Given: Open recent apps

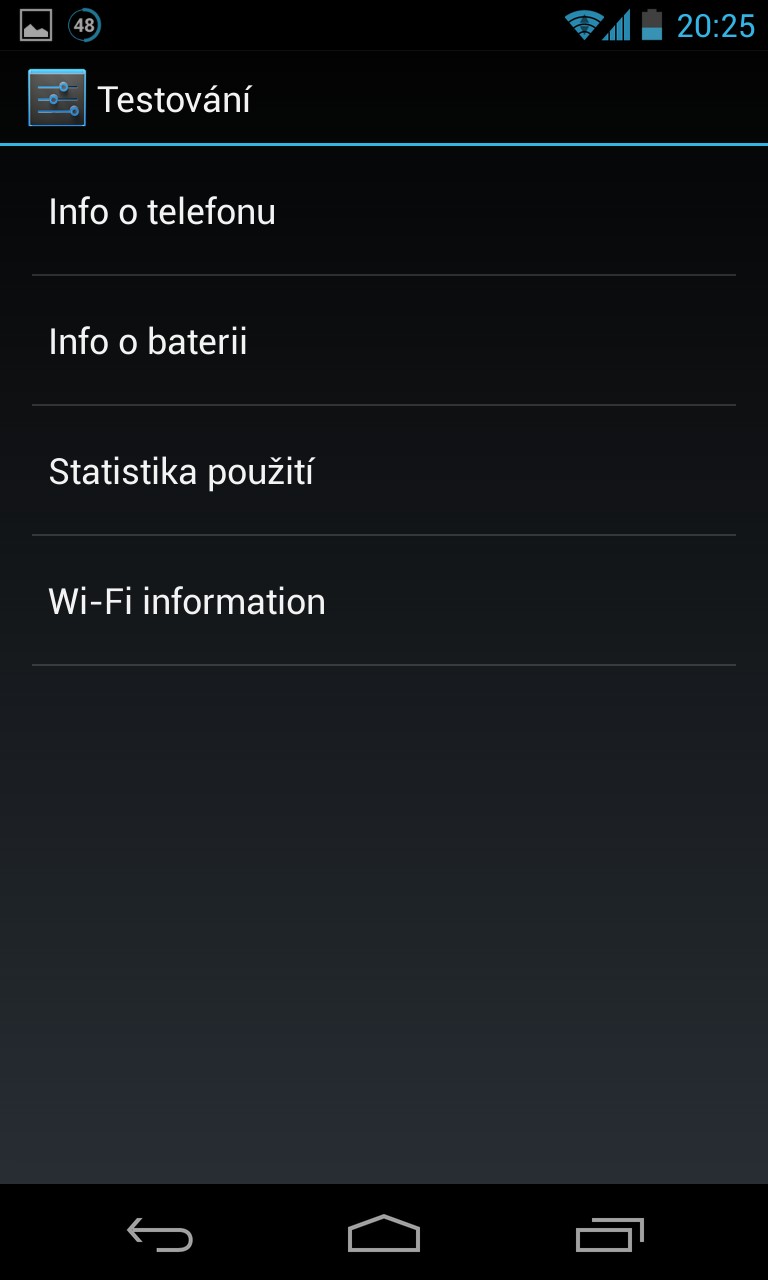Looking at the screenshot, I should point(609,1235).
